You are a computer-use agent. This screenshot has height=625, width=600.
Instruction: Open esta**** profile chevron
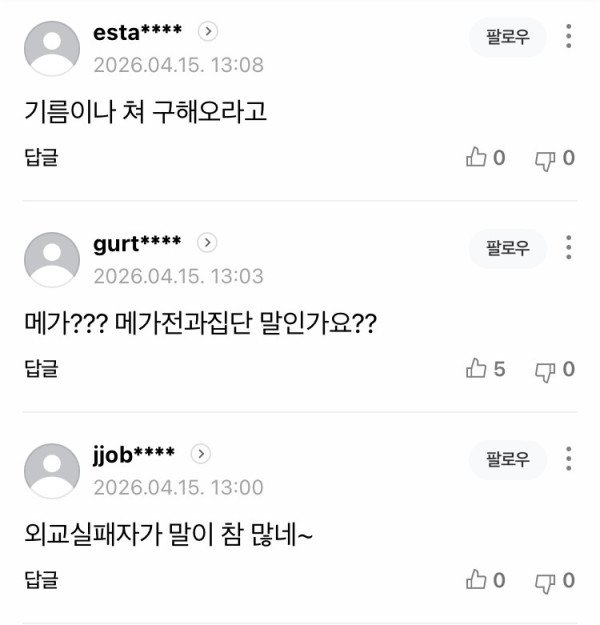coord(208,32)
